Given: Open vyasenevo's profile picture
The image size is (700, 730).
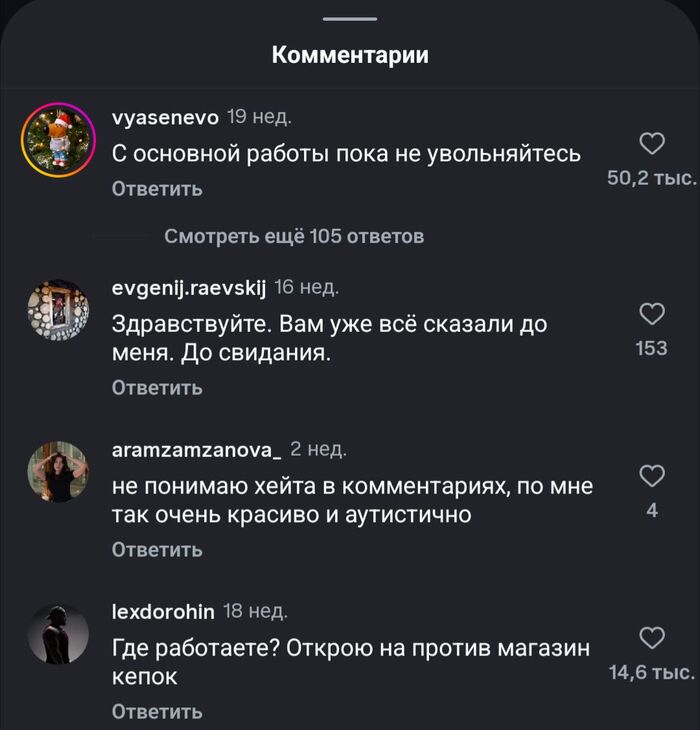Looking at the screenshot, I should point(58,140).
